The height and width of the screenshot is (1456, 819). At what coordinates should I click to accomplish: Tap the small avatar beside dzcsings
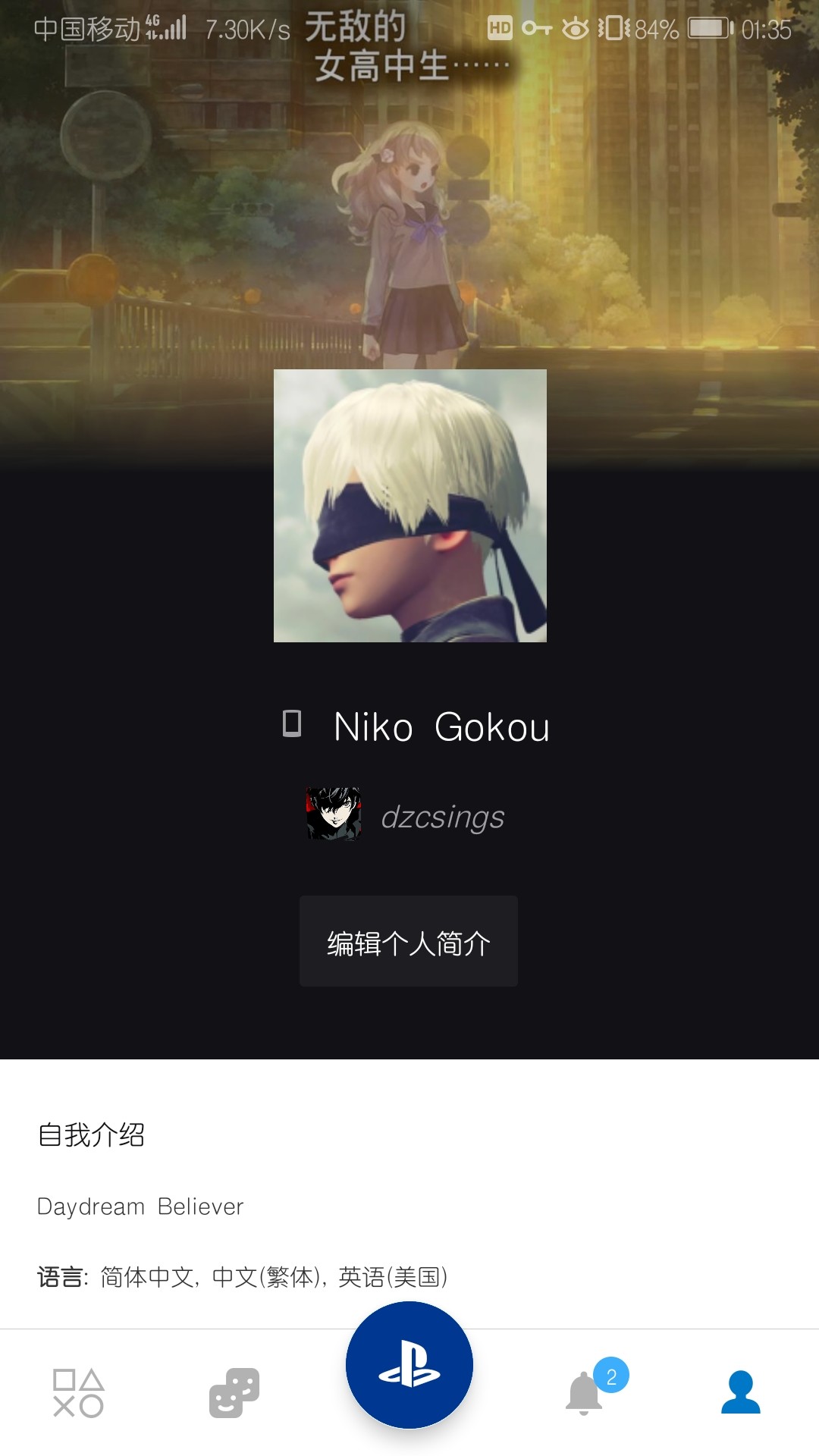334,814
